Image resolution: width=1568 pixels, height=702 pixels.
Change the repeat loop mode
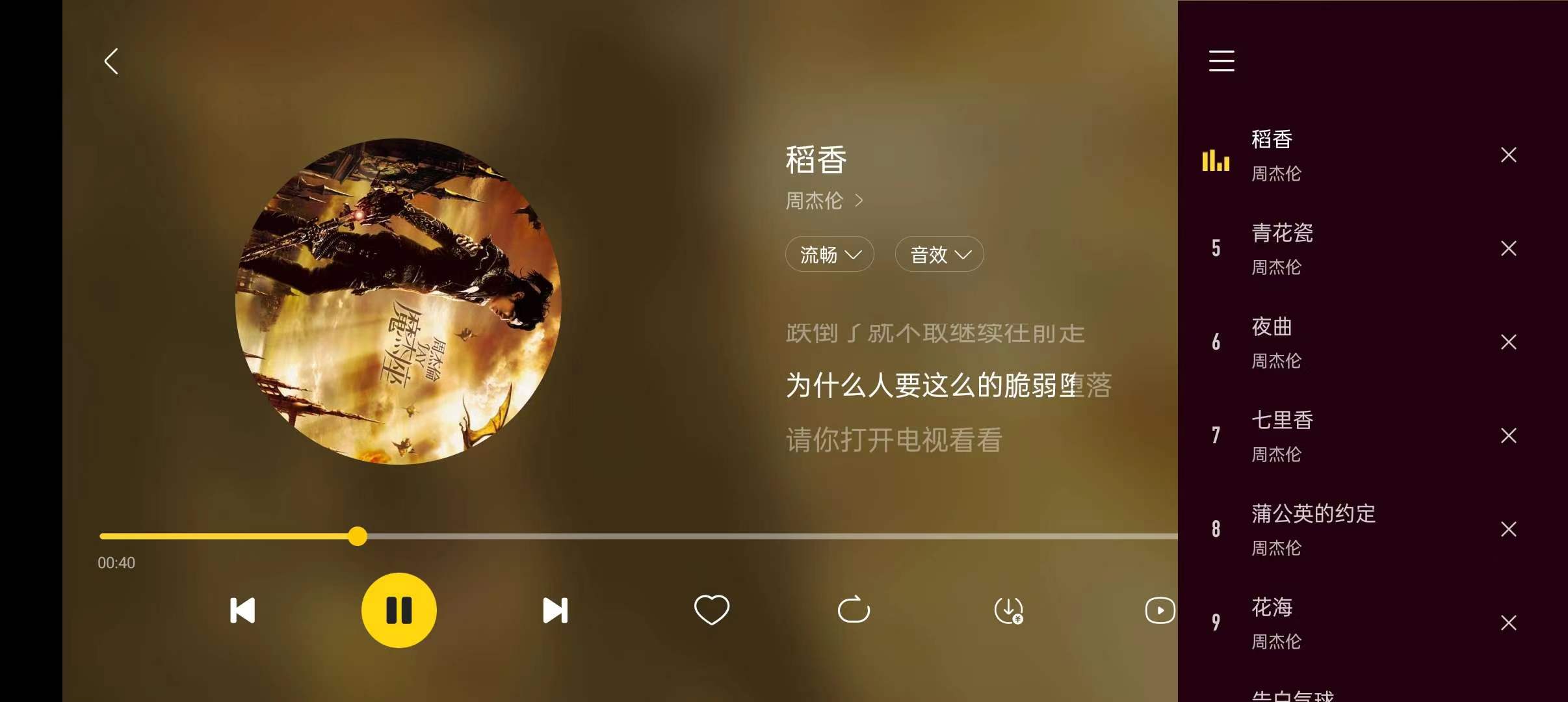point(854,610)
